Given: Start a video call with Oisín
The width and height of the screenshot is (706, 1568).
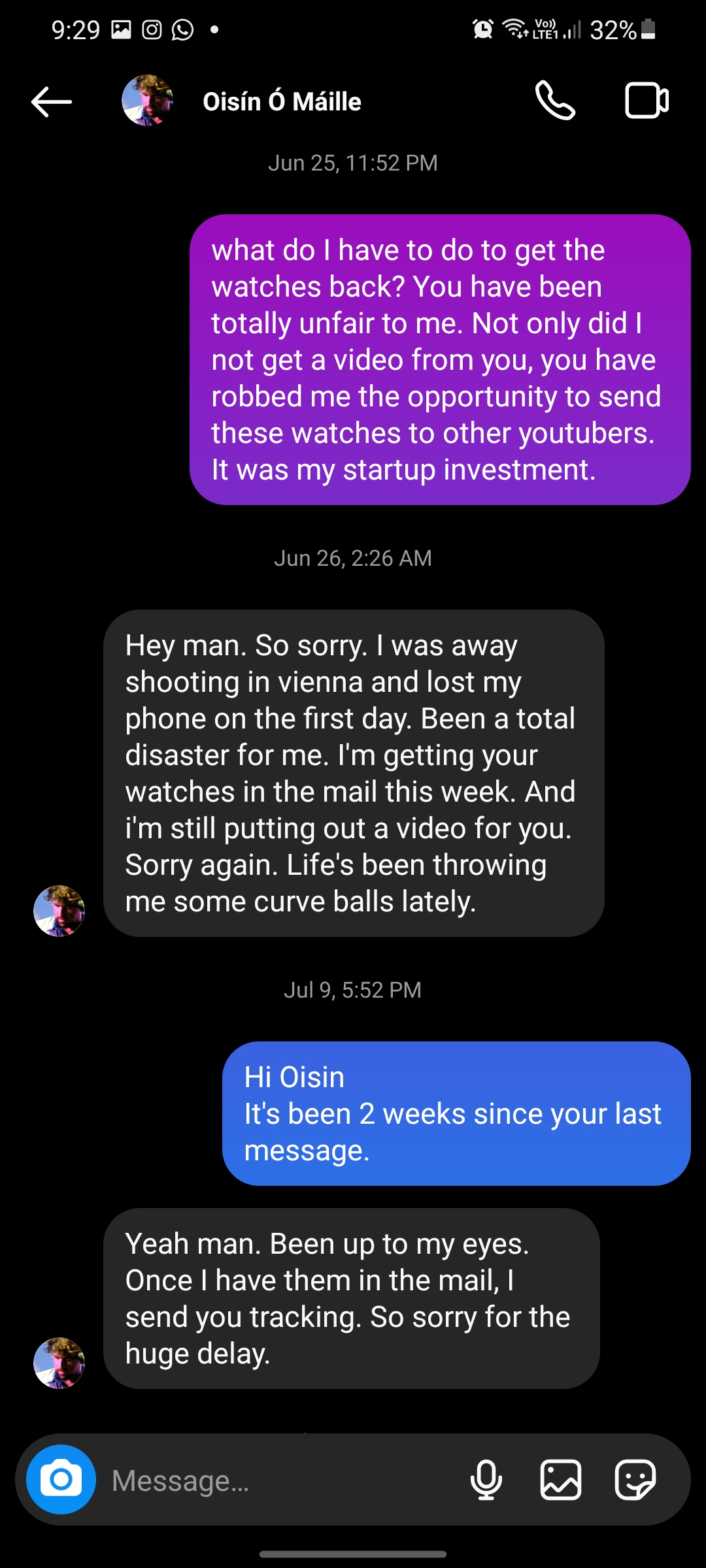Looking at the screenshot, I should 647,101.
